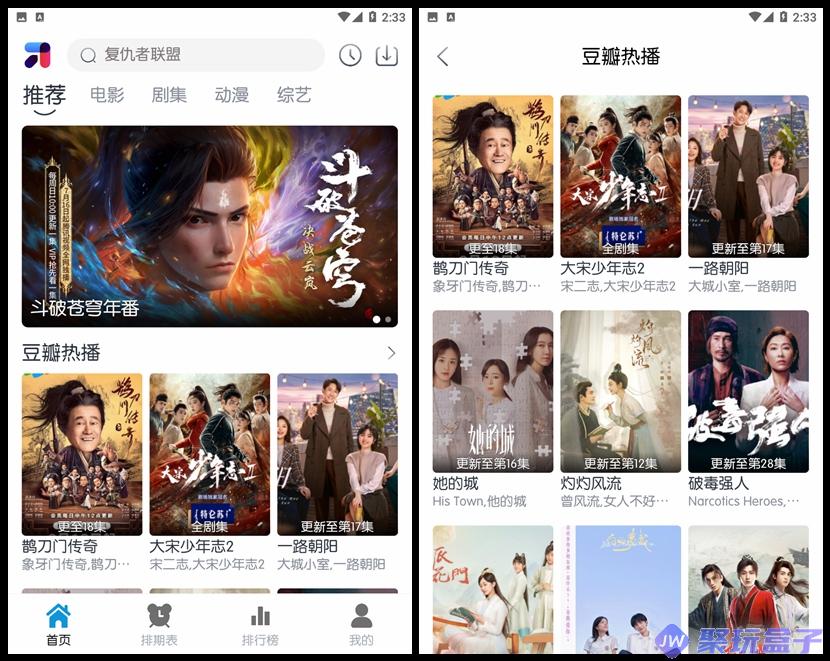
Task: Go to the 排行榜 tab
Action: click(260, 624)
